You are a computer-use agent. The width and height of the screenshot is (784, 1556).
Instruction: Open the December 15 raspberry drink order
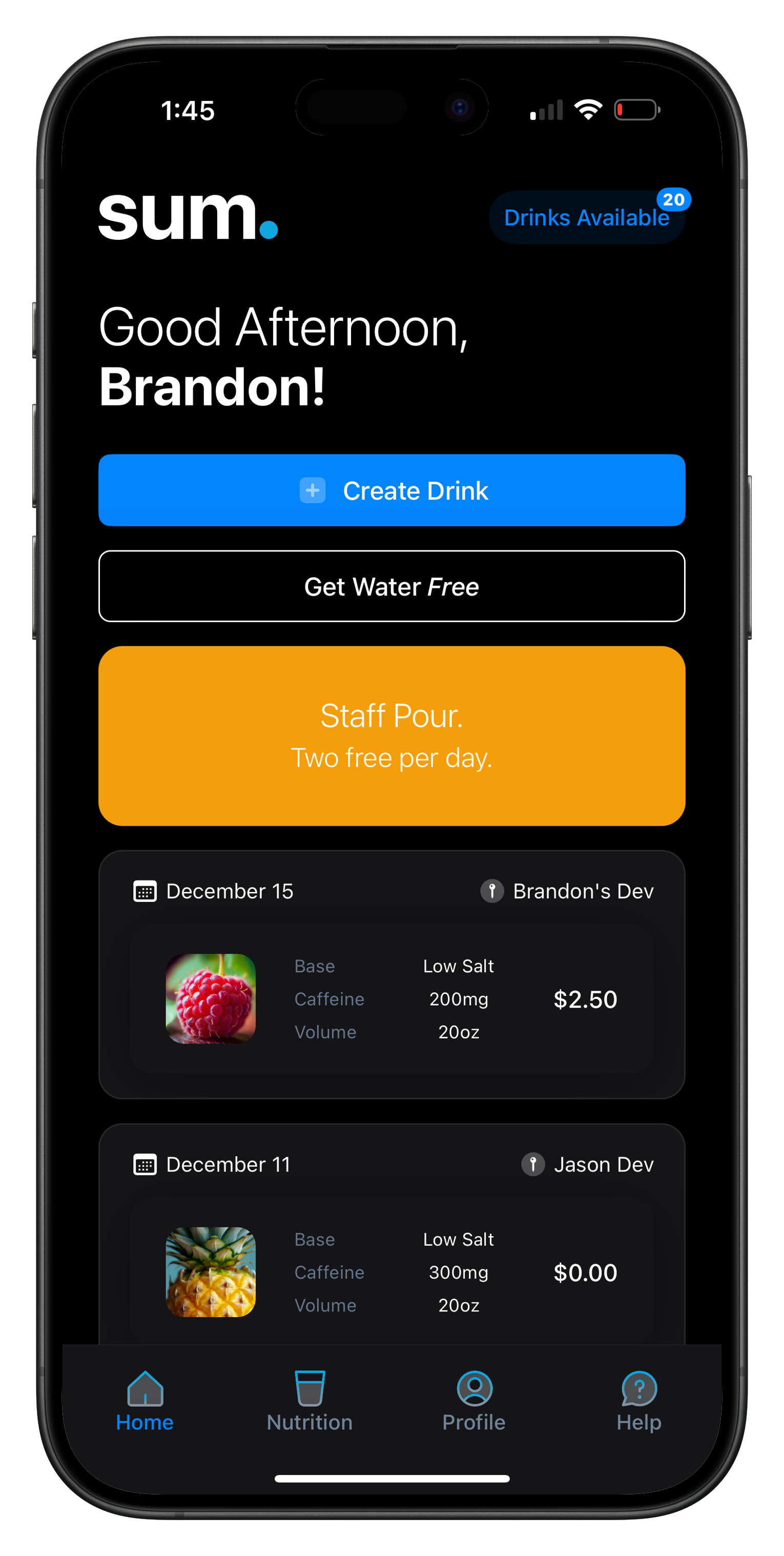391,998
